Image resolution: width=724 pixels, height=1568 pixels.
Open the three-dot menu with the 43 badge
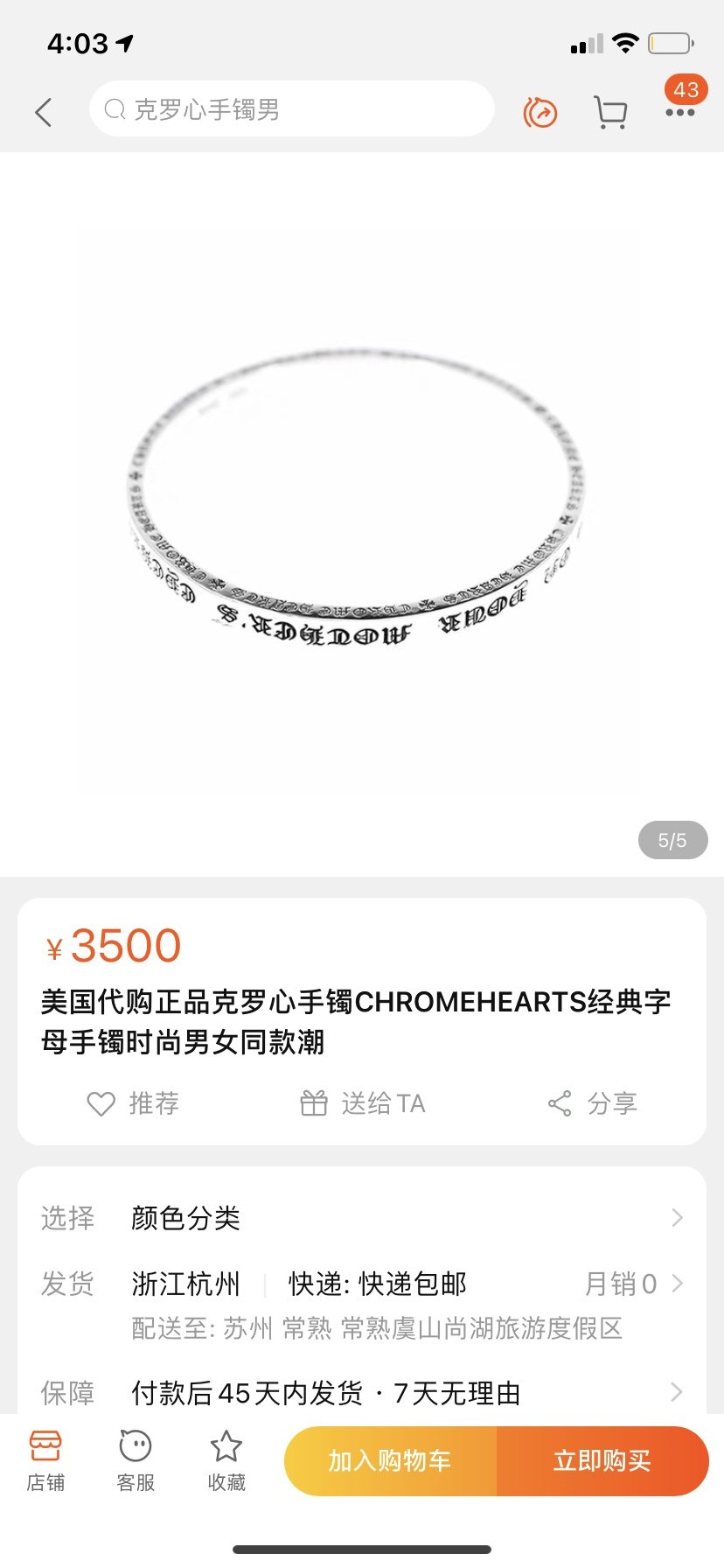(x=680, y=112)
